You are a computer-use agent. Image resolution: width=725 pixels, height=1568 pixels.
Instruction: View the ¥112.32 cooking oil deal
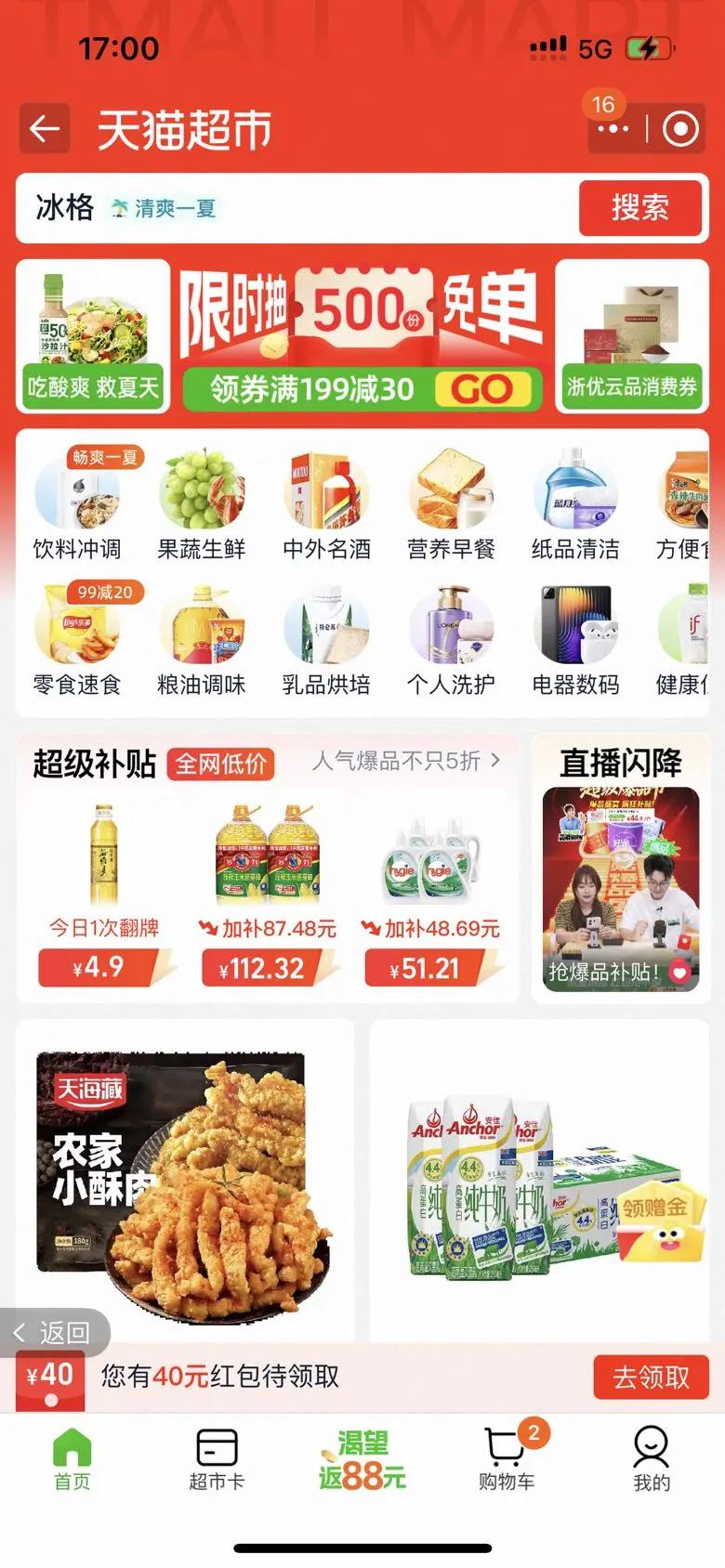[x=267, y=892]
